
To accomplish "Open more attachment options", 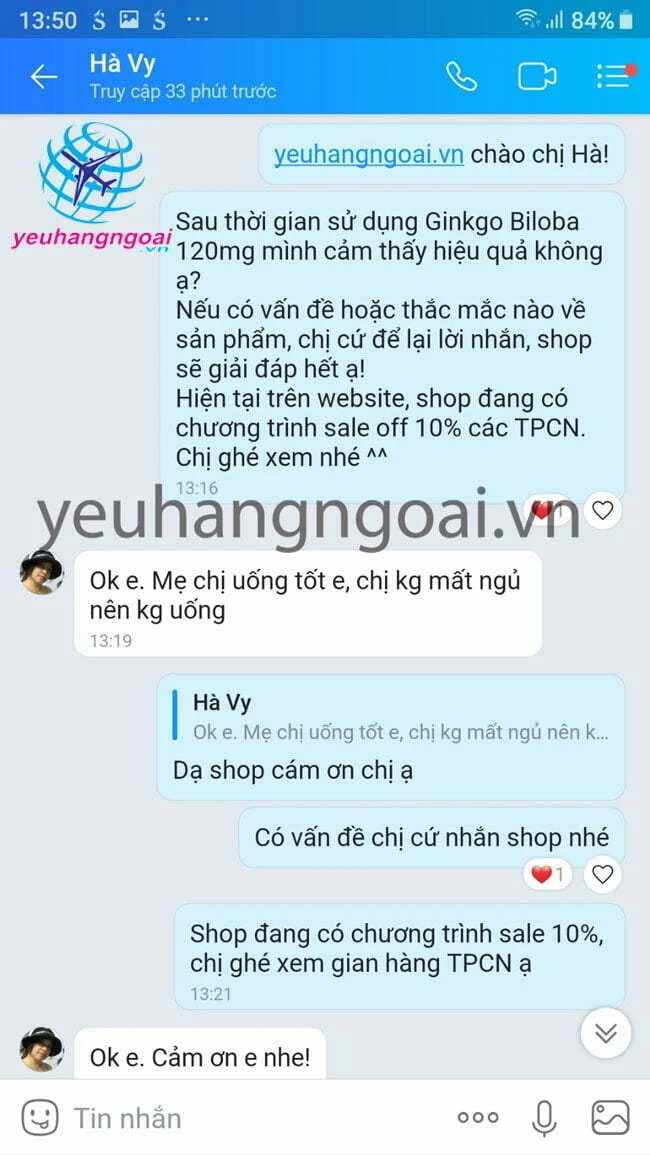I will [478, 1117].
